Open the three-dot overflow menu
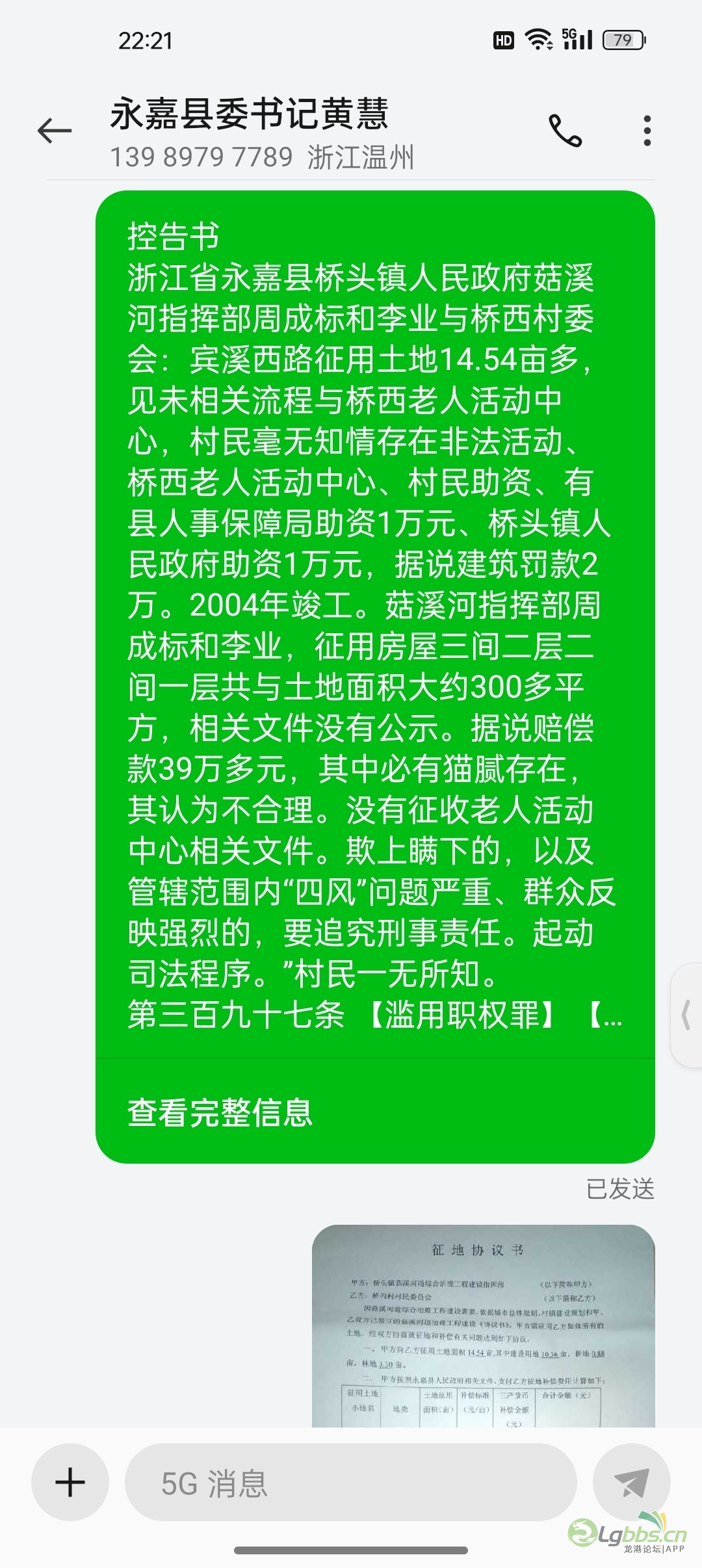 click(x=647, y=131)
